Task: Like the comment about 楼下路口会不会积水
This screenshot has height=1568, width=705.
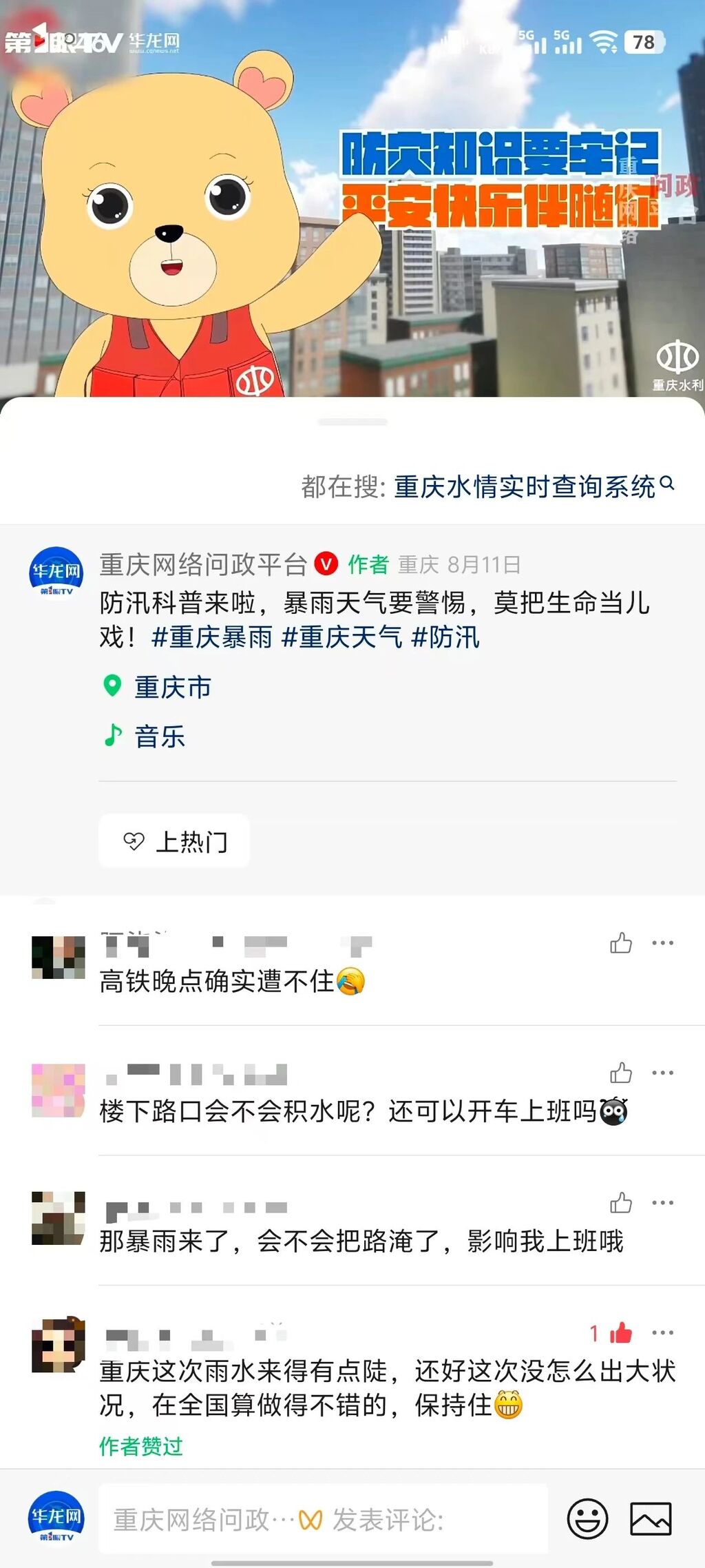Action: (620, 1073)
